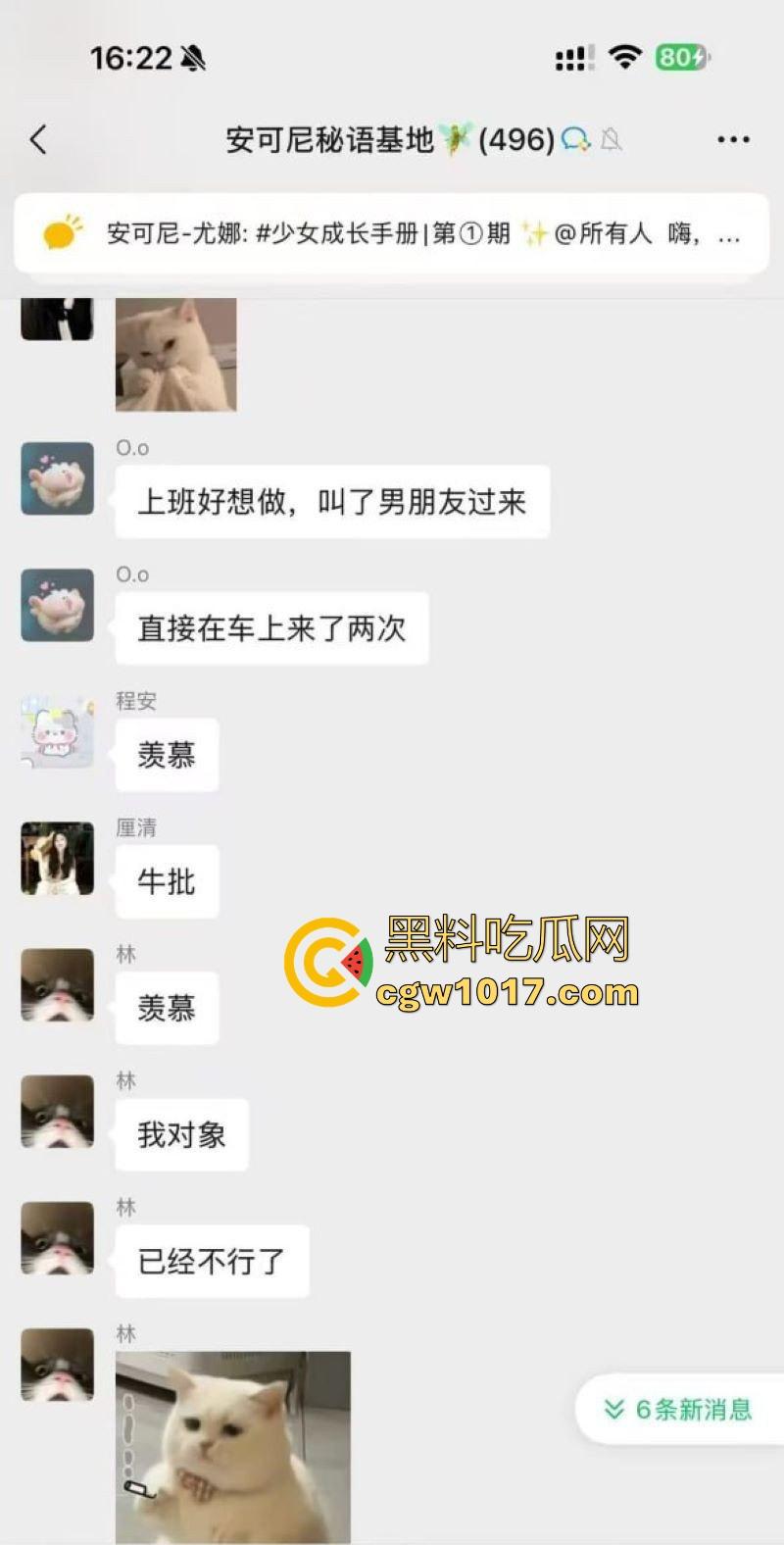Tap the topmost dark avatar near the cat image
784x1545 pixels.
tap(57, 314)
